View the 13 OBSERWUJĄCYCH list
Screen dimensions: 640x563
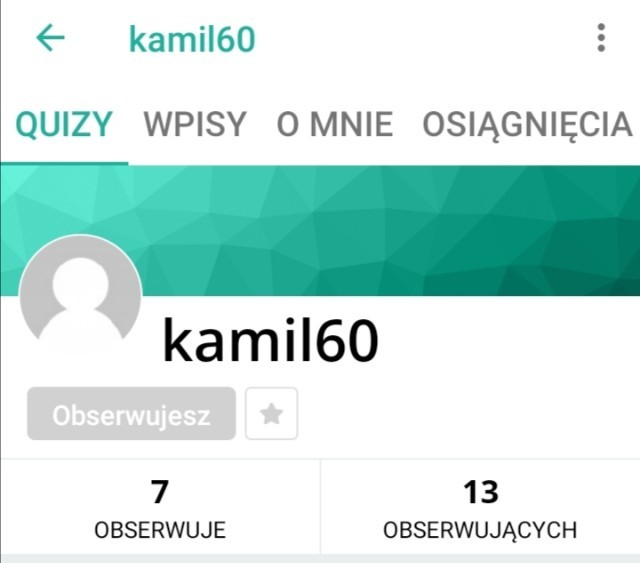[480, 508]
